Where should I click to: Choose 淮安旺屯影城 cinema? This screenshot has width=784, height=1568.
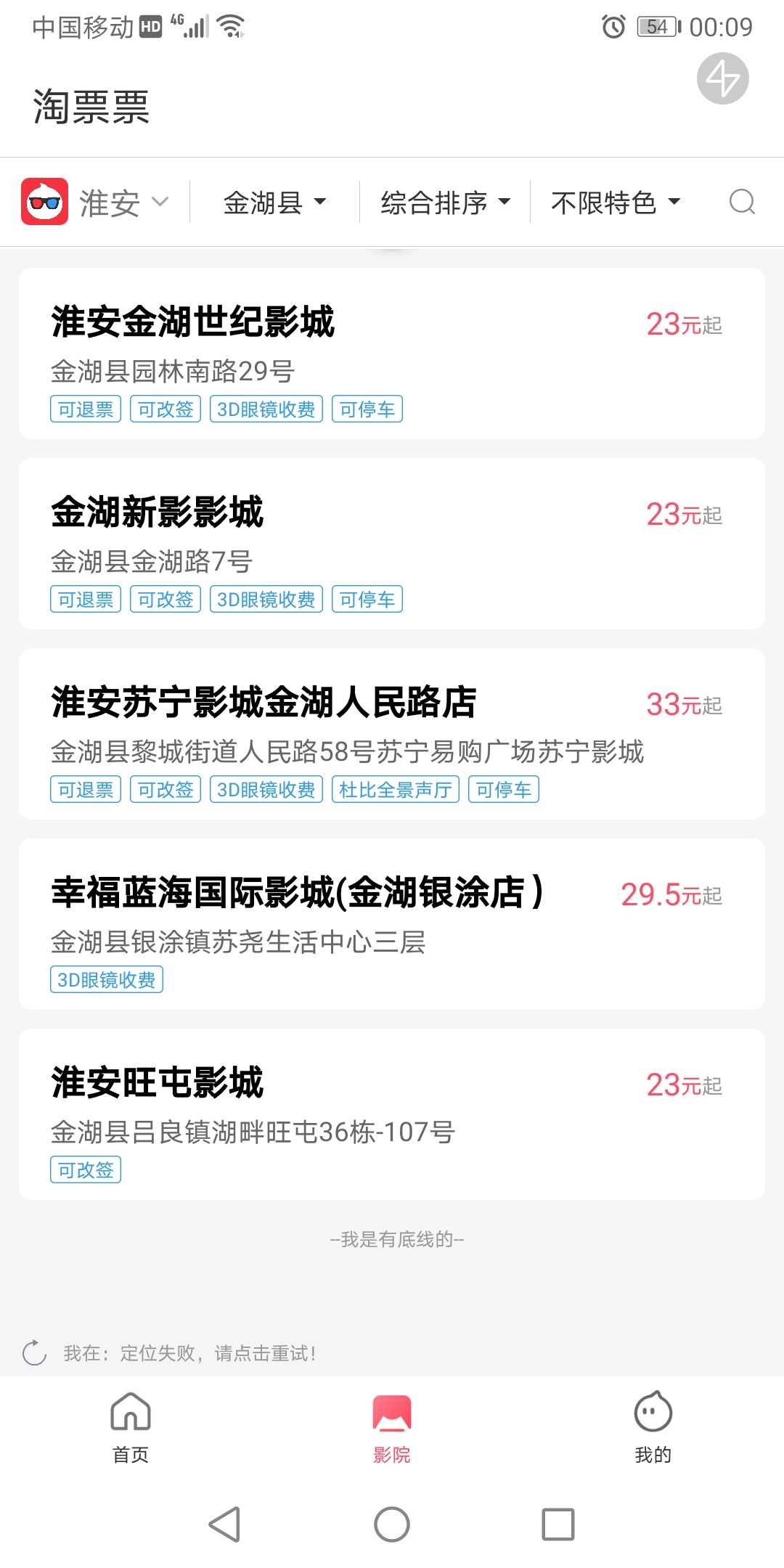[392, 1114]
